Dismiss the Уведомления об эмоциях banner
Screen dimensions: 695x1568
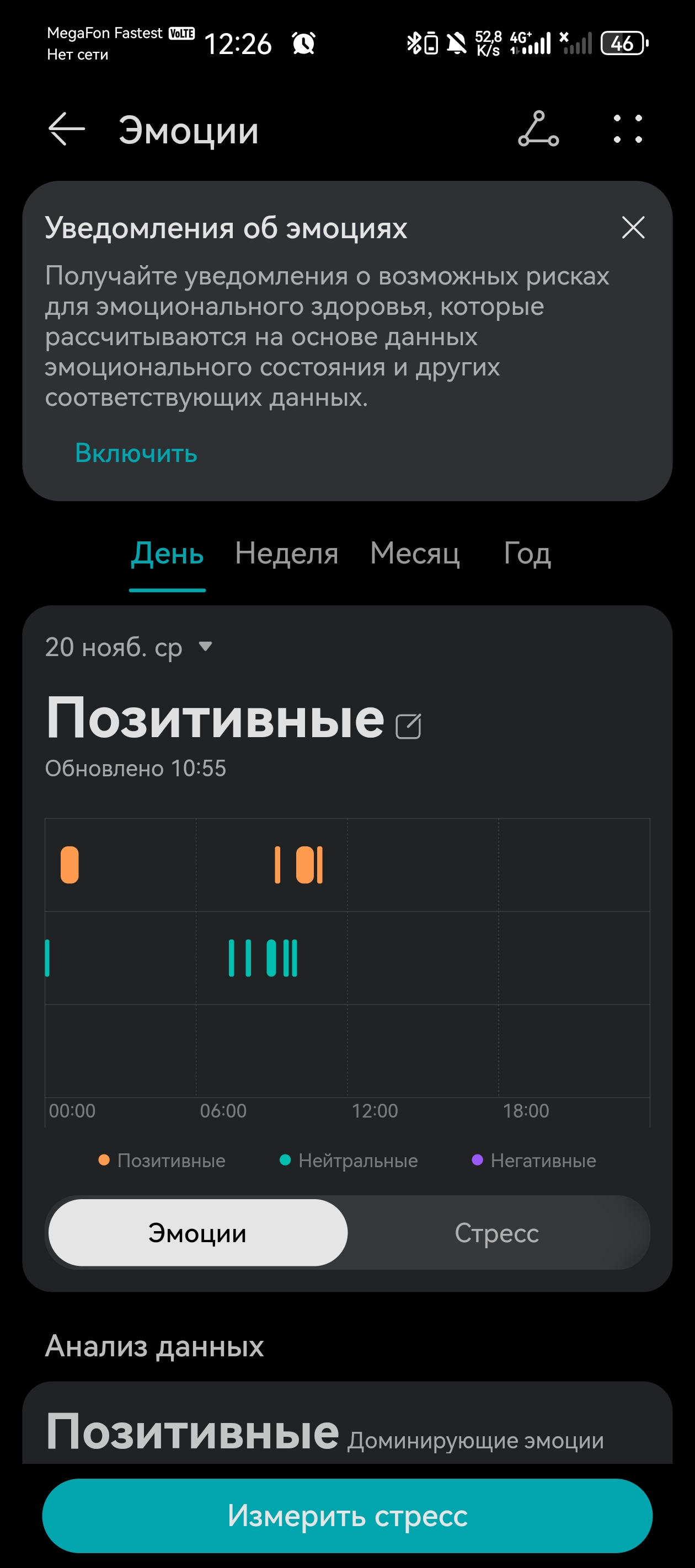(633, 228)
